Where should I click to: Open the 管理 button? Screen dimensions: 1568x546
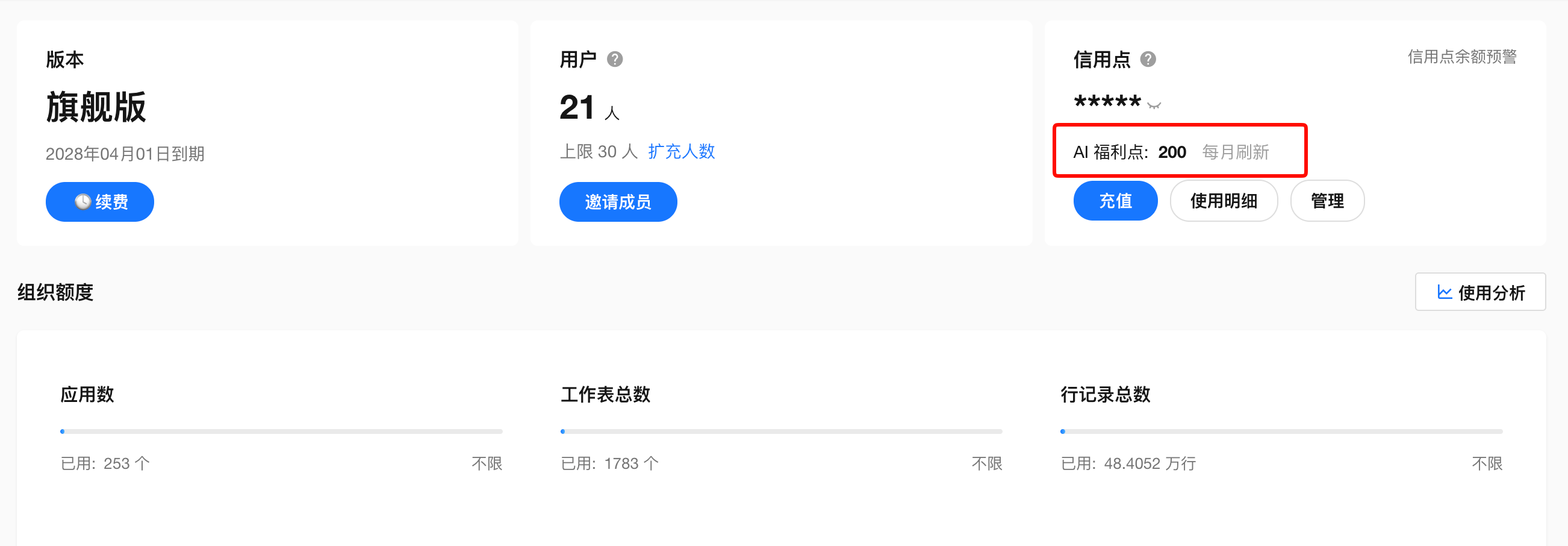(1327, 201)
